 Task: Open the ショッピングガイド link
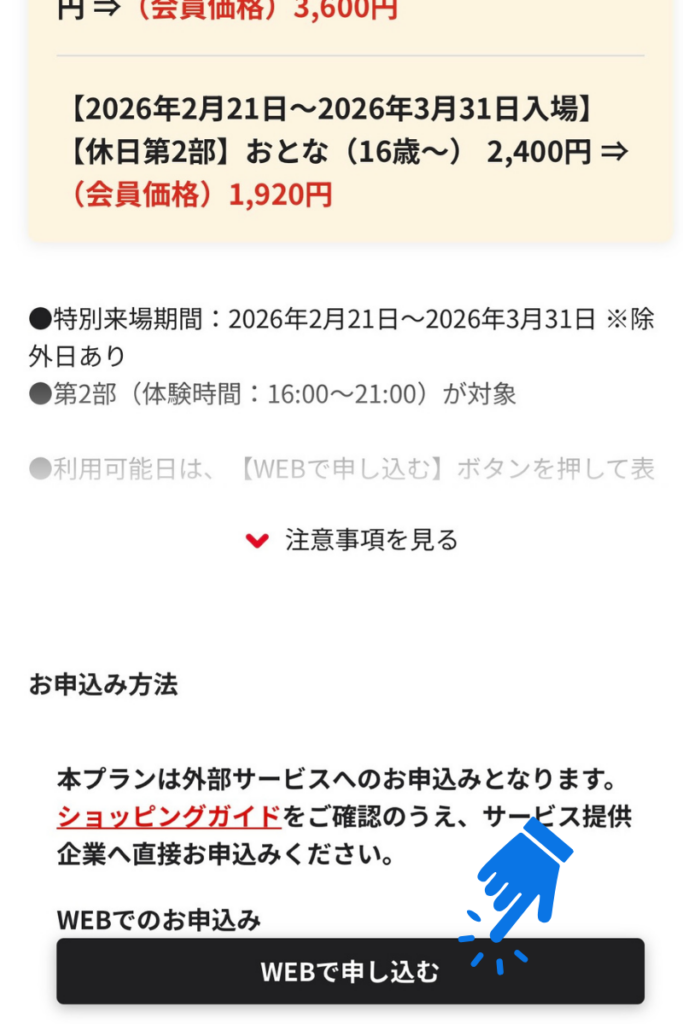point(169,816)
